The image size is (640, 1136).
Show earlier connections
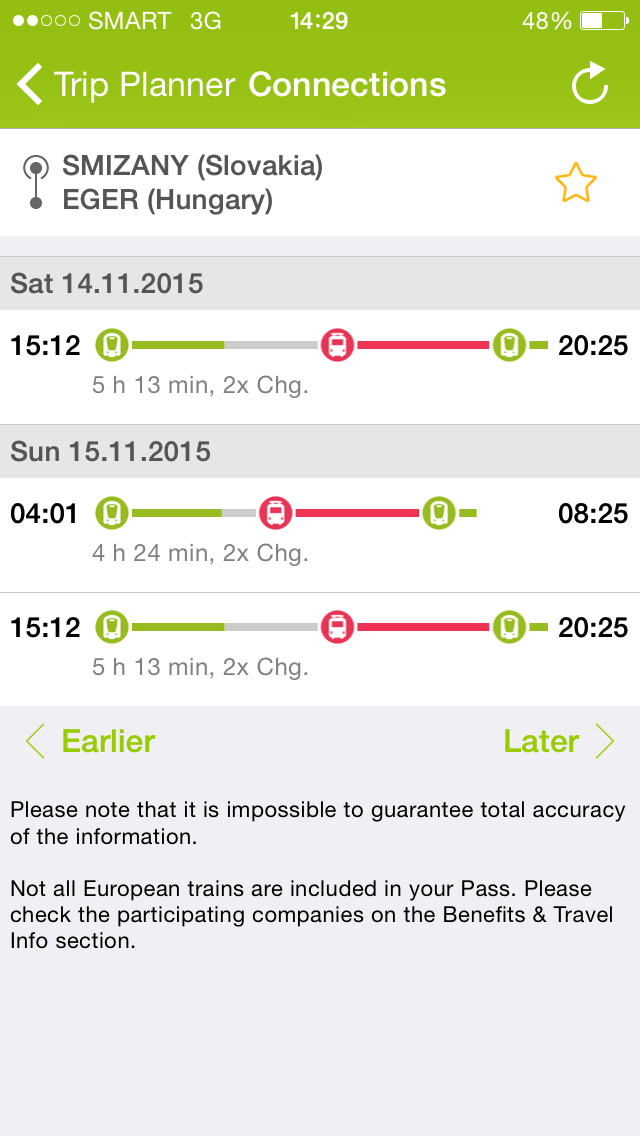90,741
